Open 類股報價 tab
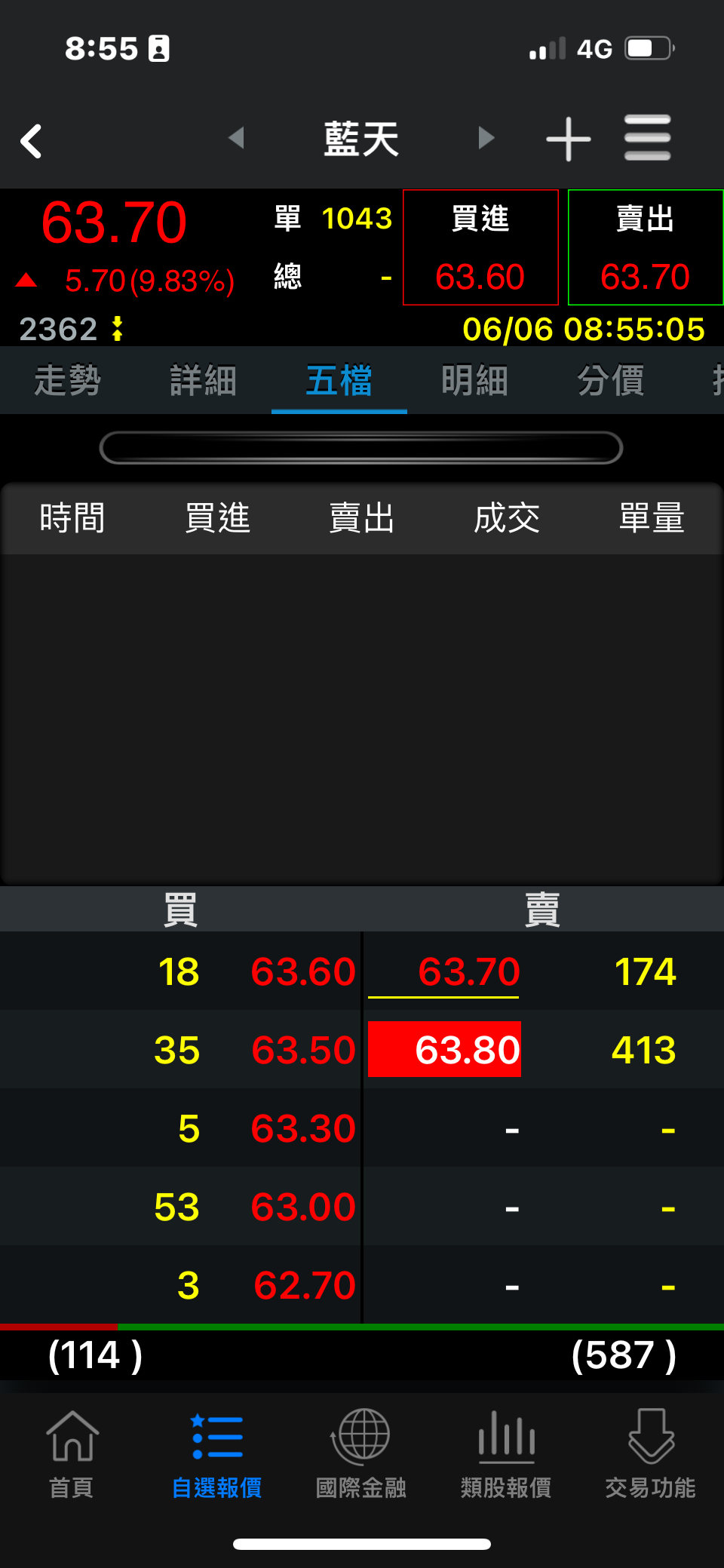This screenshot has width=724, height=1568. point(506,1454)
